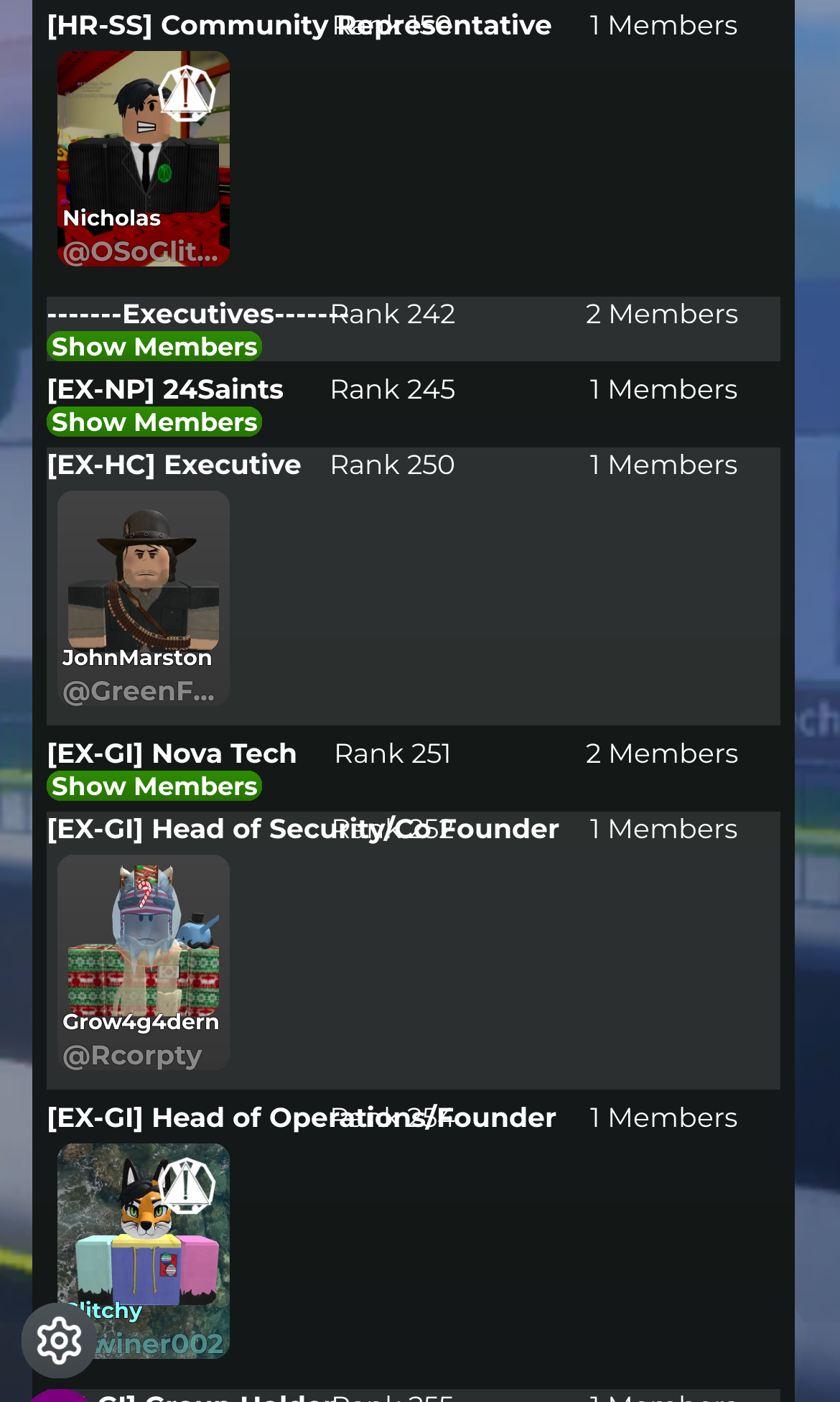Open the Glitchy member card
This screenshot has width=840, height=1402.
coord(144,1251)
